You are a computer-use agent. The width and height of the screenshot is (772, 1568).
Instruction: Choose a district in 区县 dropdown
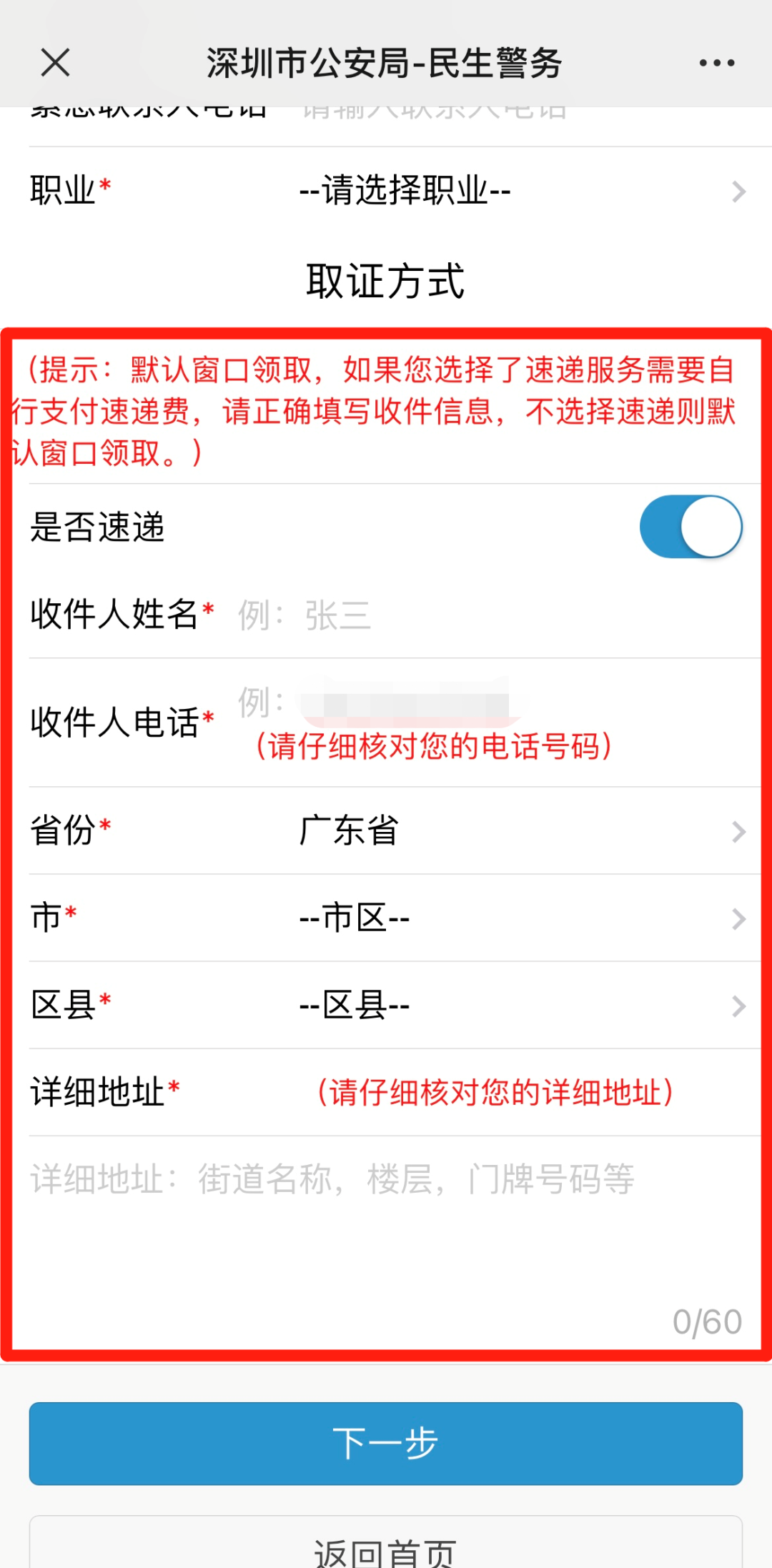click(x=522, y=1006)
